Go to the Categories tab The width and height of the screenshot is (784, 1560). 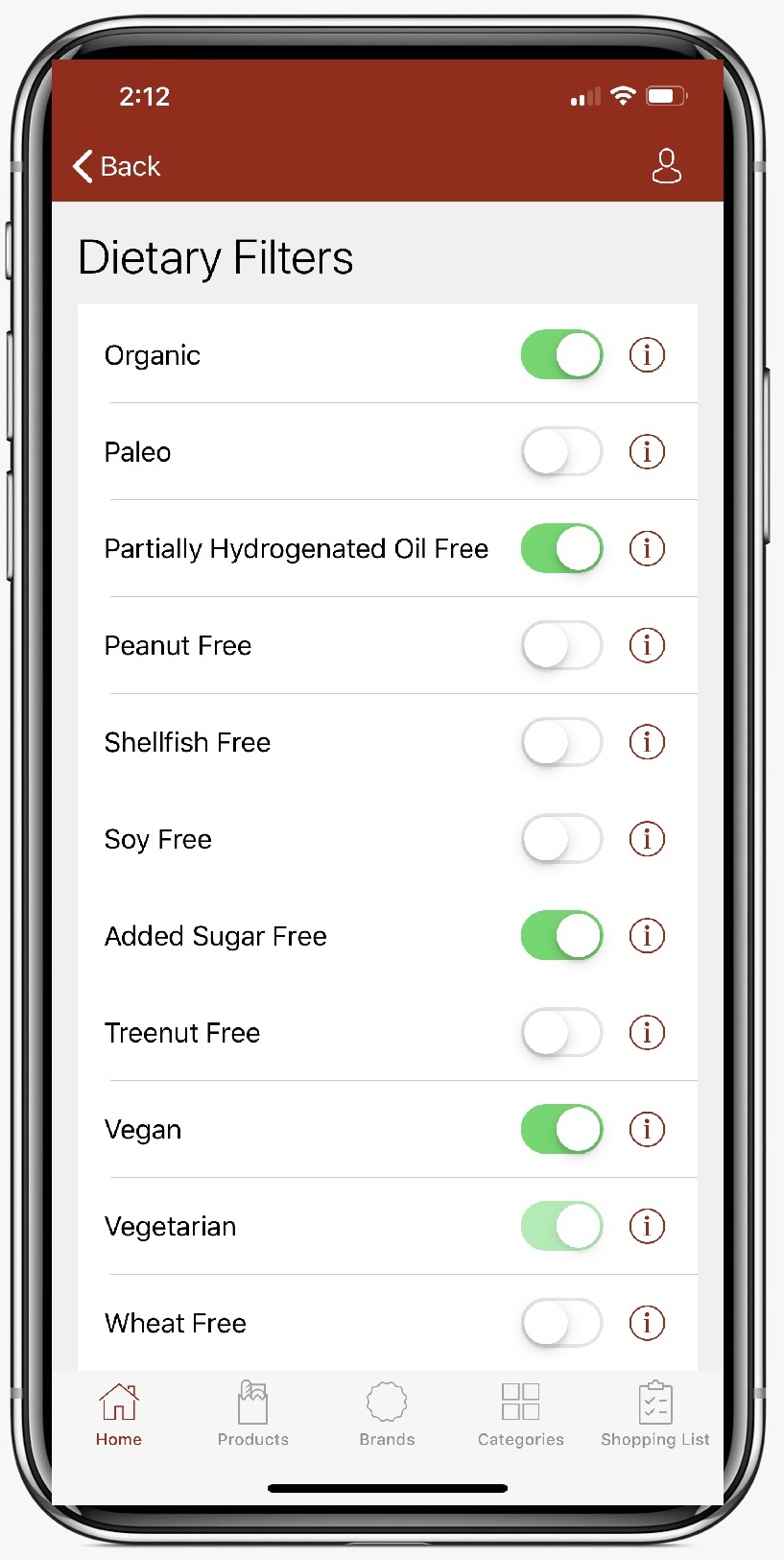coord(521,1414)
